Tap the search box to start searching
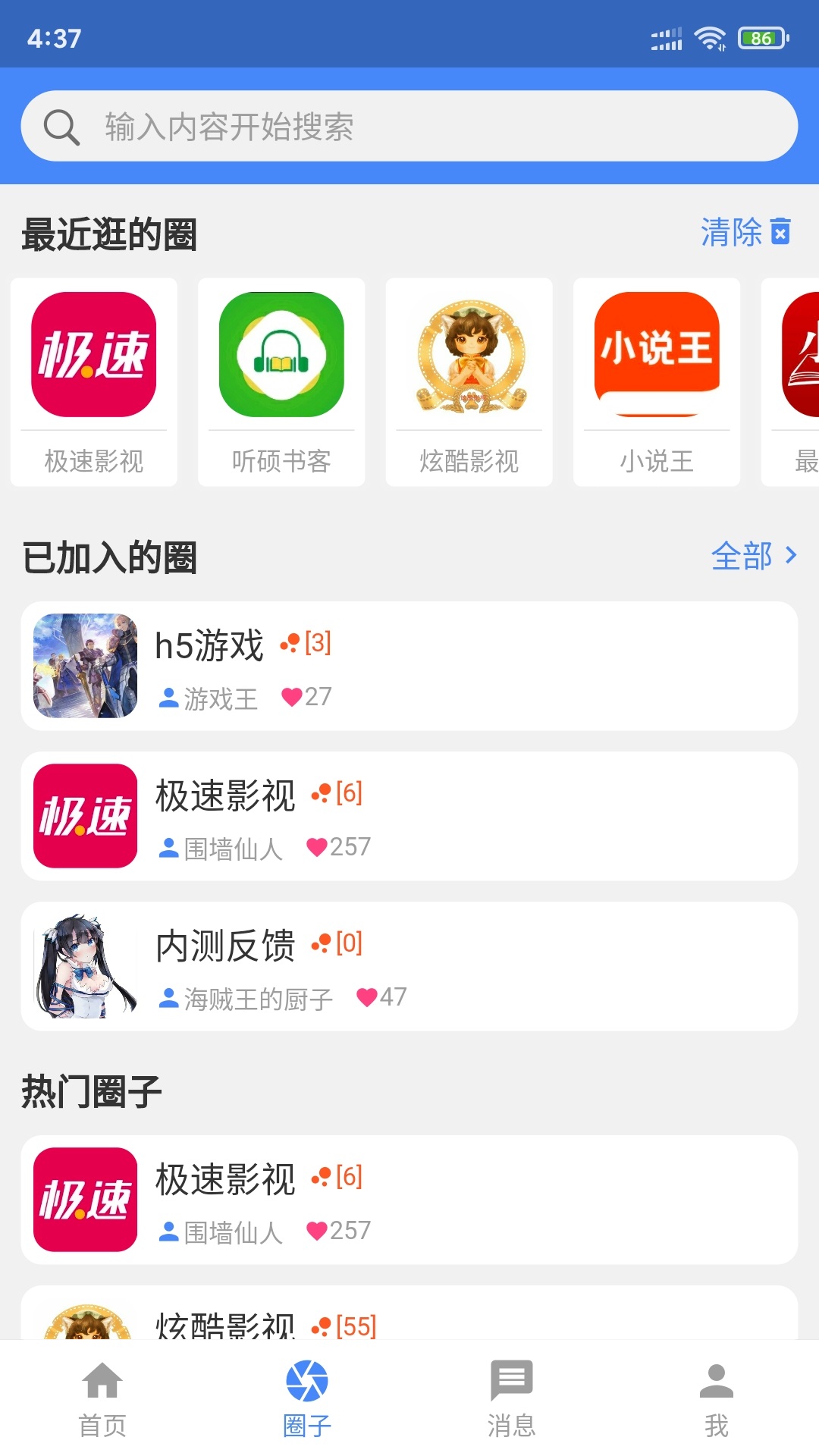The image size is (819, 1456). click(409, 126)
